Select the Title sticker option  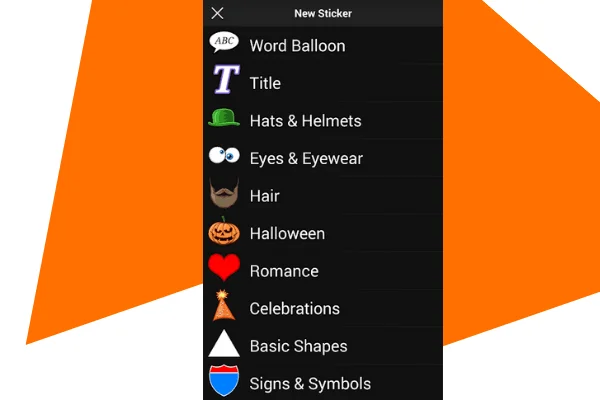pos(265,83)
